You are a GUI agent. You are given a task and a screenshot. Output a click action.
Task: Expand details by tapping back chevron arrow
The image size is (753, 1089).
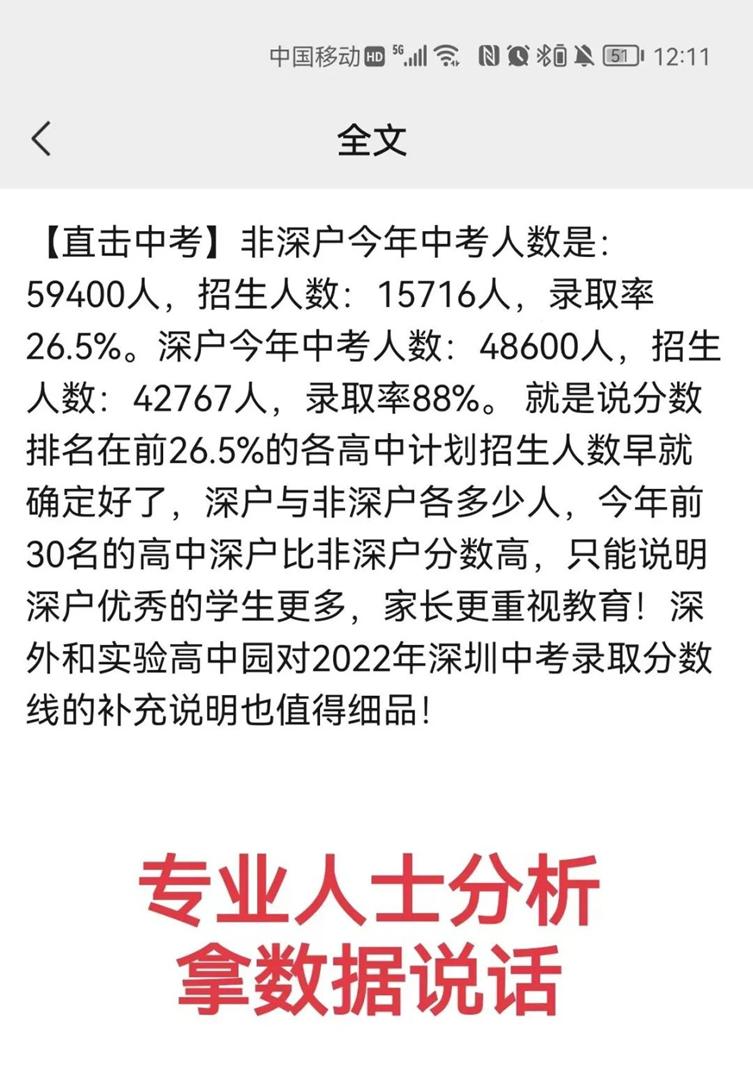click(42, 140)
